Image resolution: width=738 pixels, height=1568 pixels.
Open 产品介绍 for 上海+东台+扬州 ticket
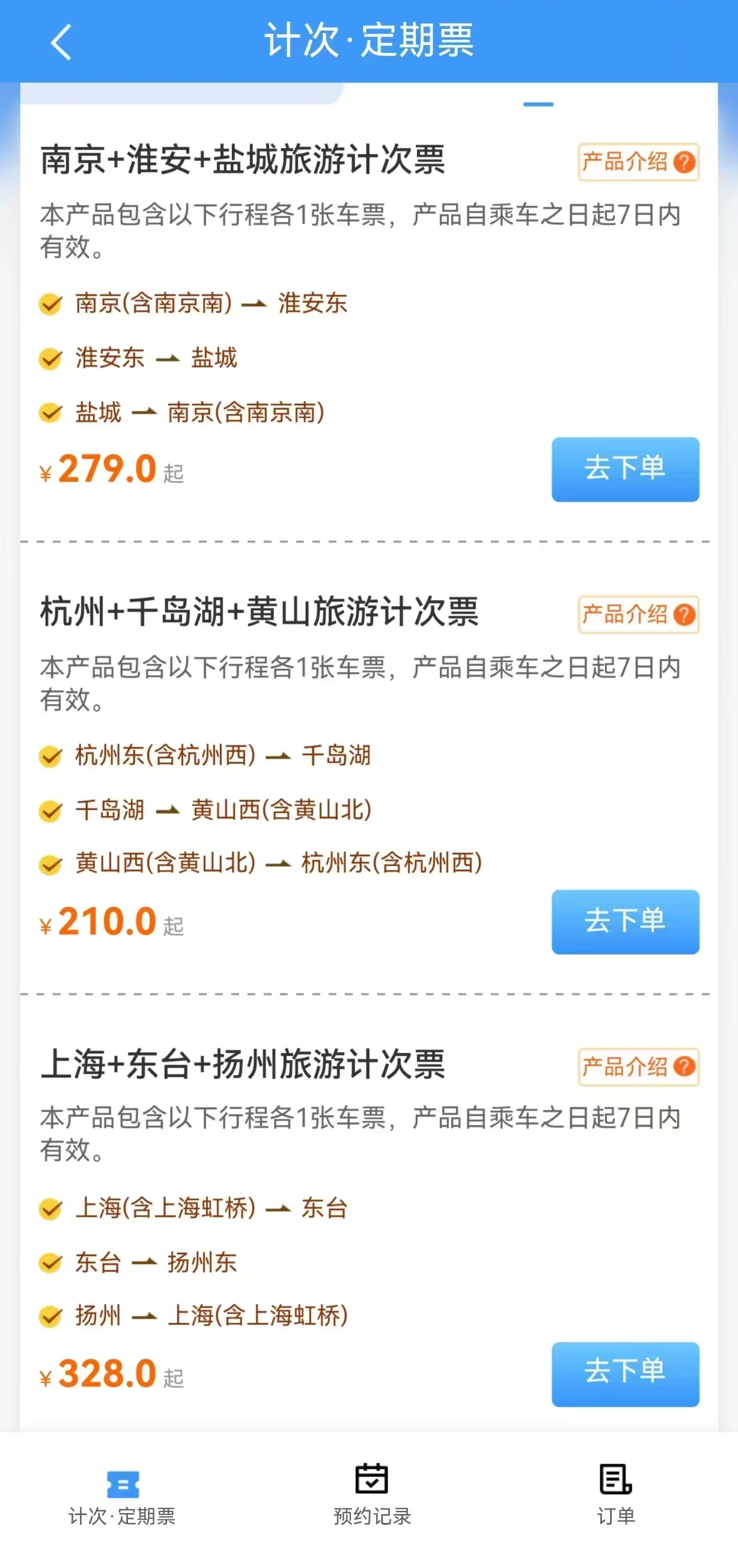point(638,1067)
